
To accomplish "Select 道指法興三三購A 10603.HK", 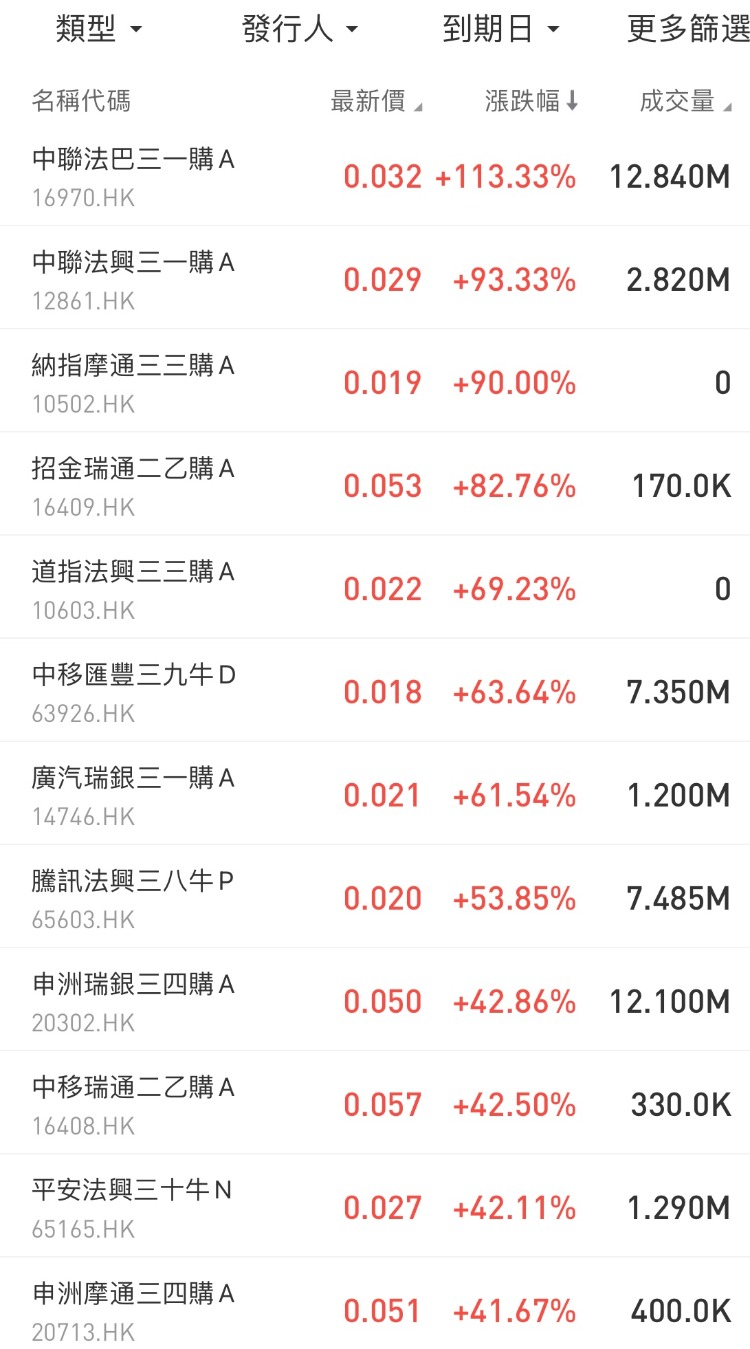I will tap(375, 589).
